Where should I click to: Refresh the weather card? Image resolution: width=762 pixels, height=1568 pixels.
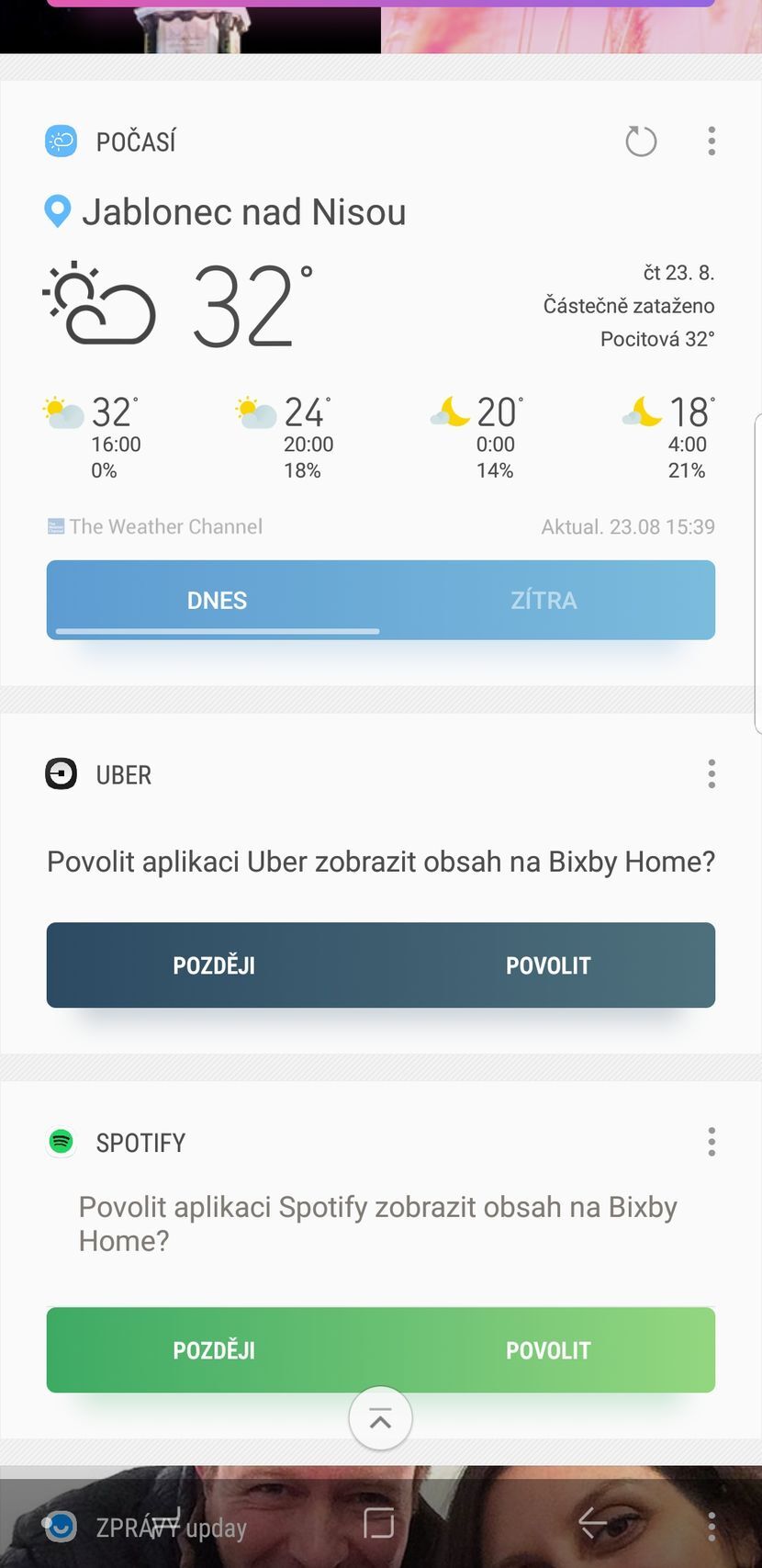641,141
